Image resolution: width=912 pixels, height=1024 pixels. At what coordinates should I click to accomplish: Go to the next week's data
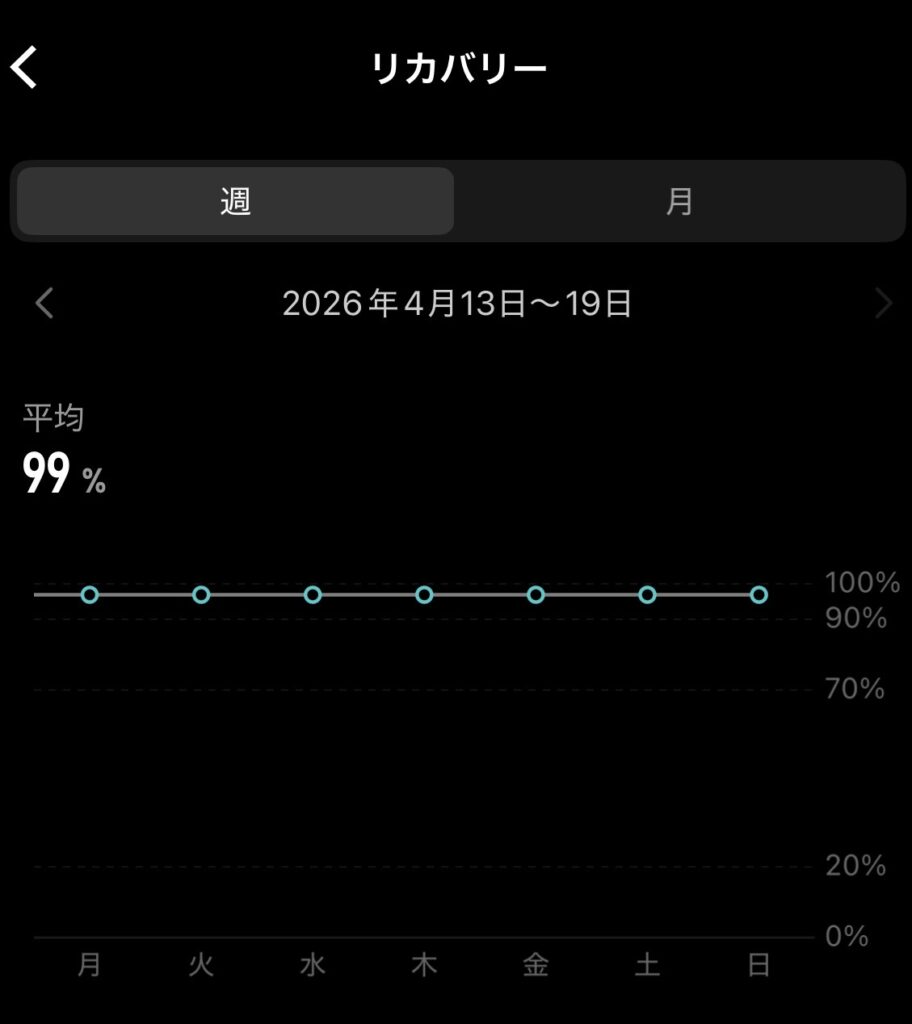point(883,303)
